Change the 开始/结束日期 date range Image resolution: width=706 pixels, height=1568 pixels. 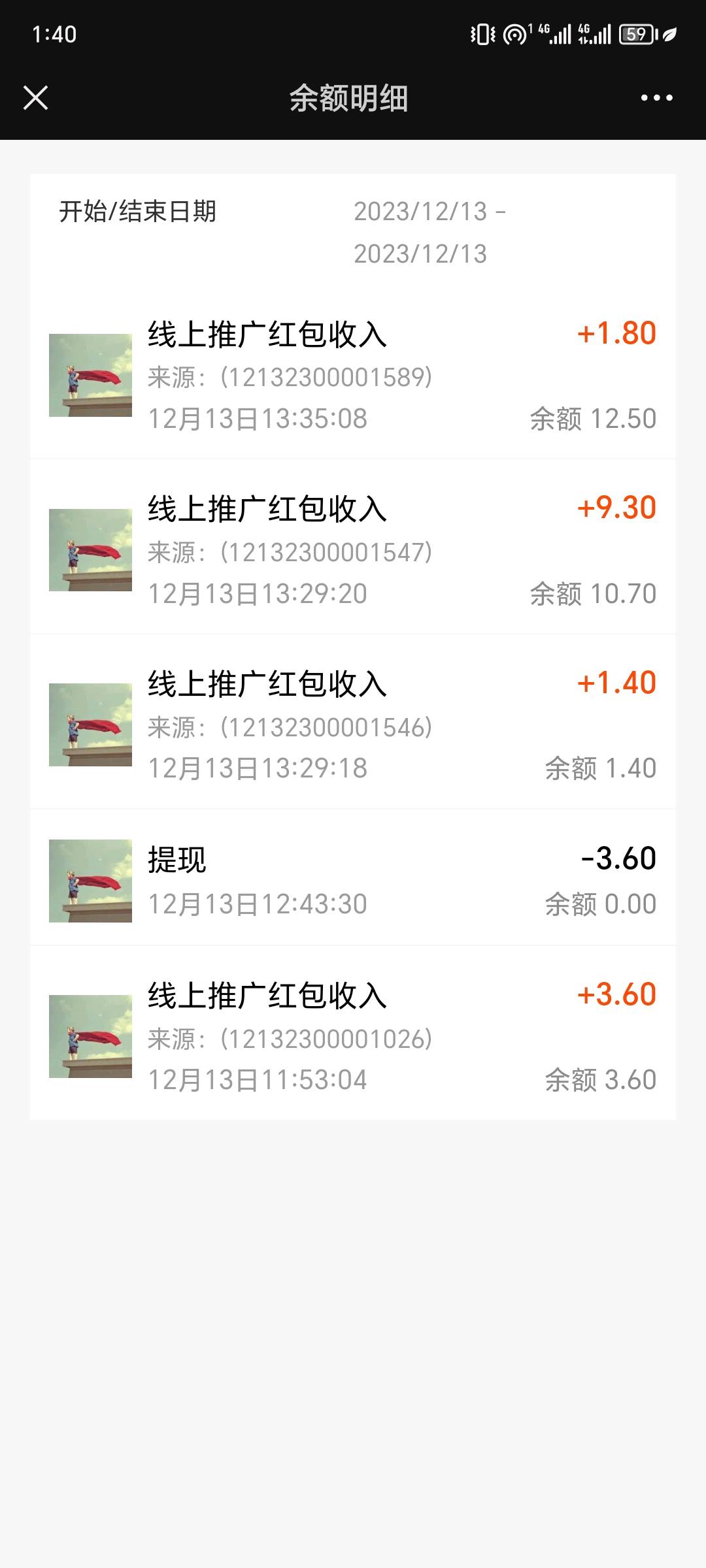(429, 233)
